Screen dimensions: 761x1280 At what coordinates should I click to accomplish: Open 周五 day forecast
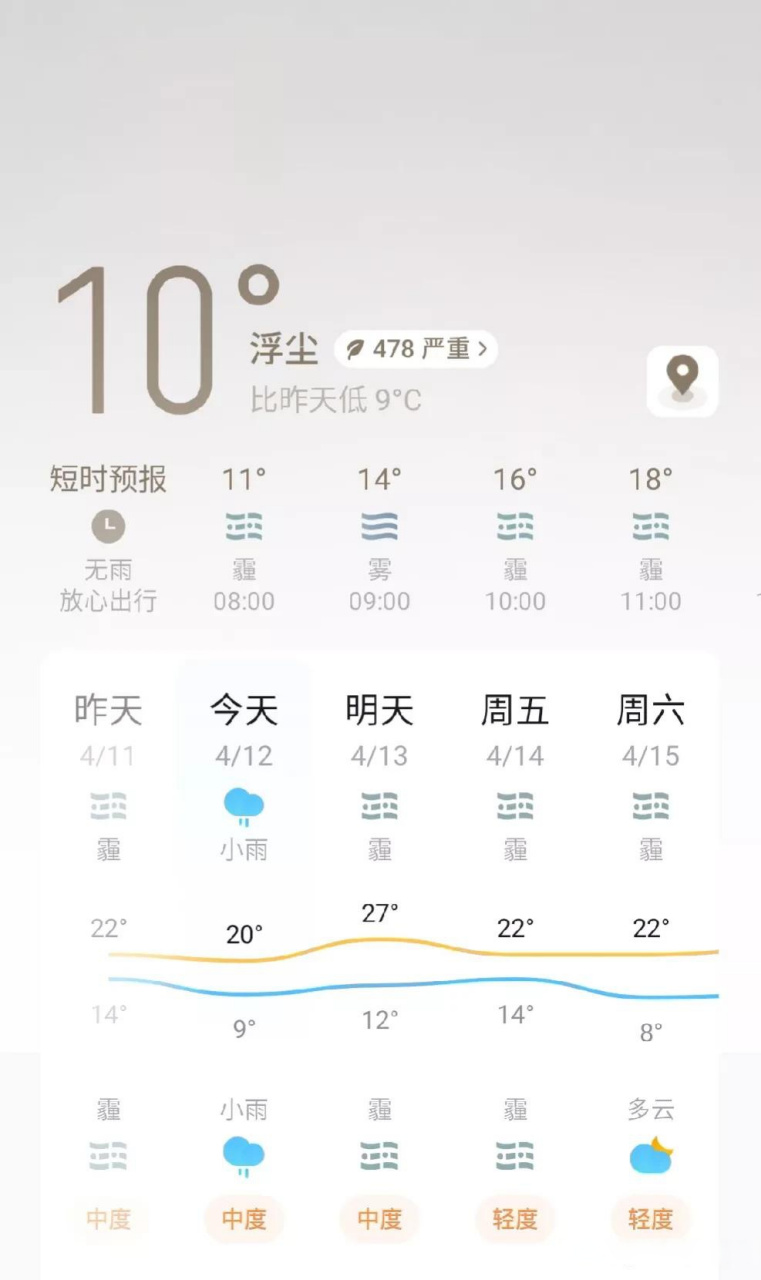tap(515, 710)
